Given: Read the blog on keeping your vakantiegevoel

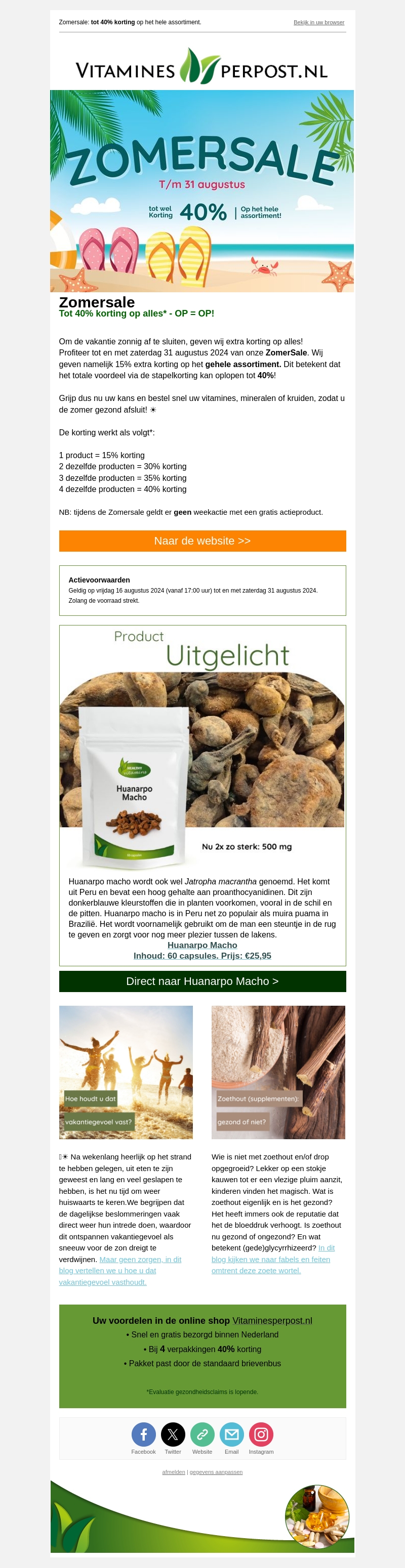Looking at the screenshot, I should coord(120,1270).
